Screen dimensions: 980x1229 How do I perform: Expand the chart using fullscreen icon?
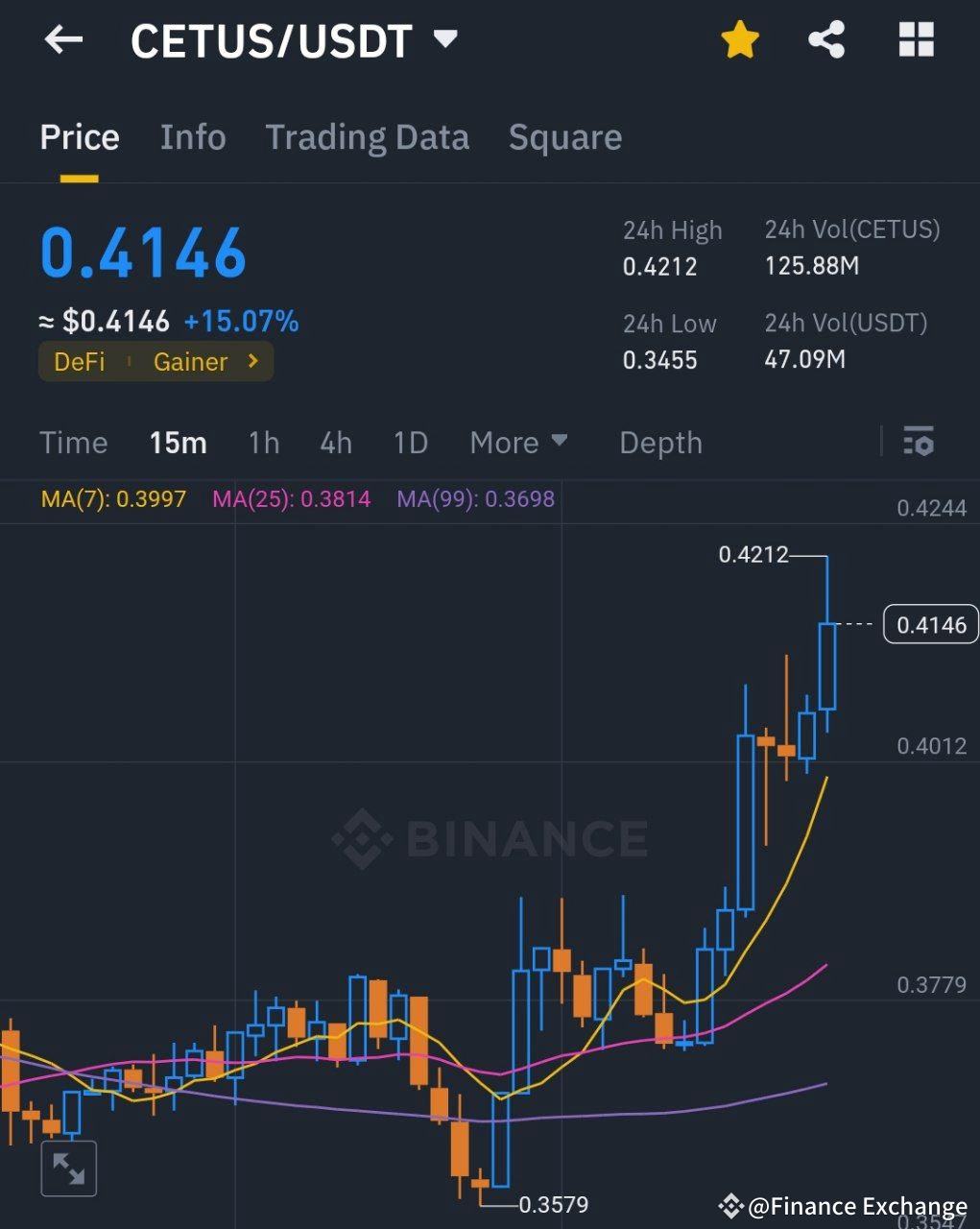pyautogui.click(x=68, y=1168)
